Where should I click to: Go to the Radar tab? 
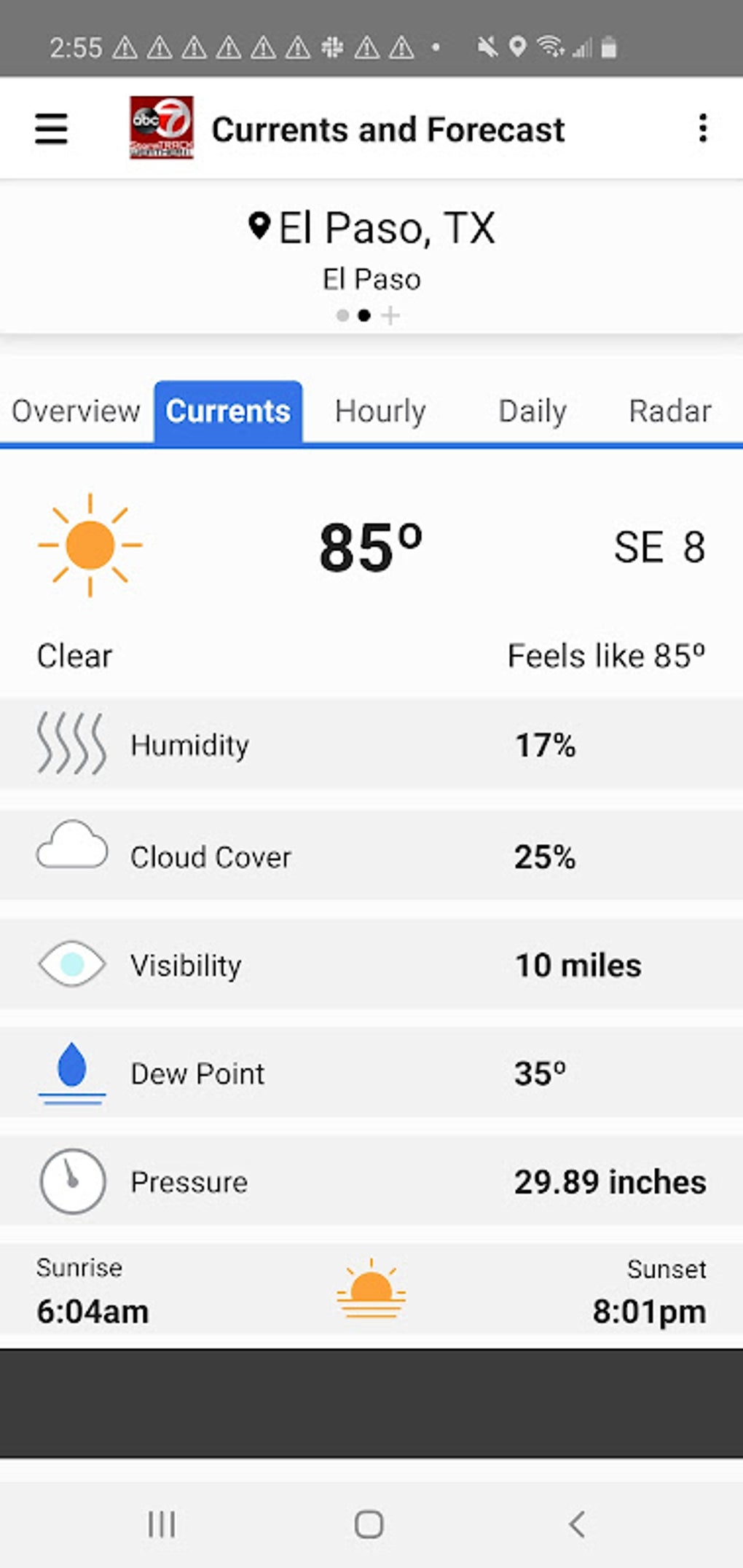[669, 411]
